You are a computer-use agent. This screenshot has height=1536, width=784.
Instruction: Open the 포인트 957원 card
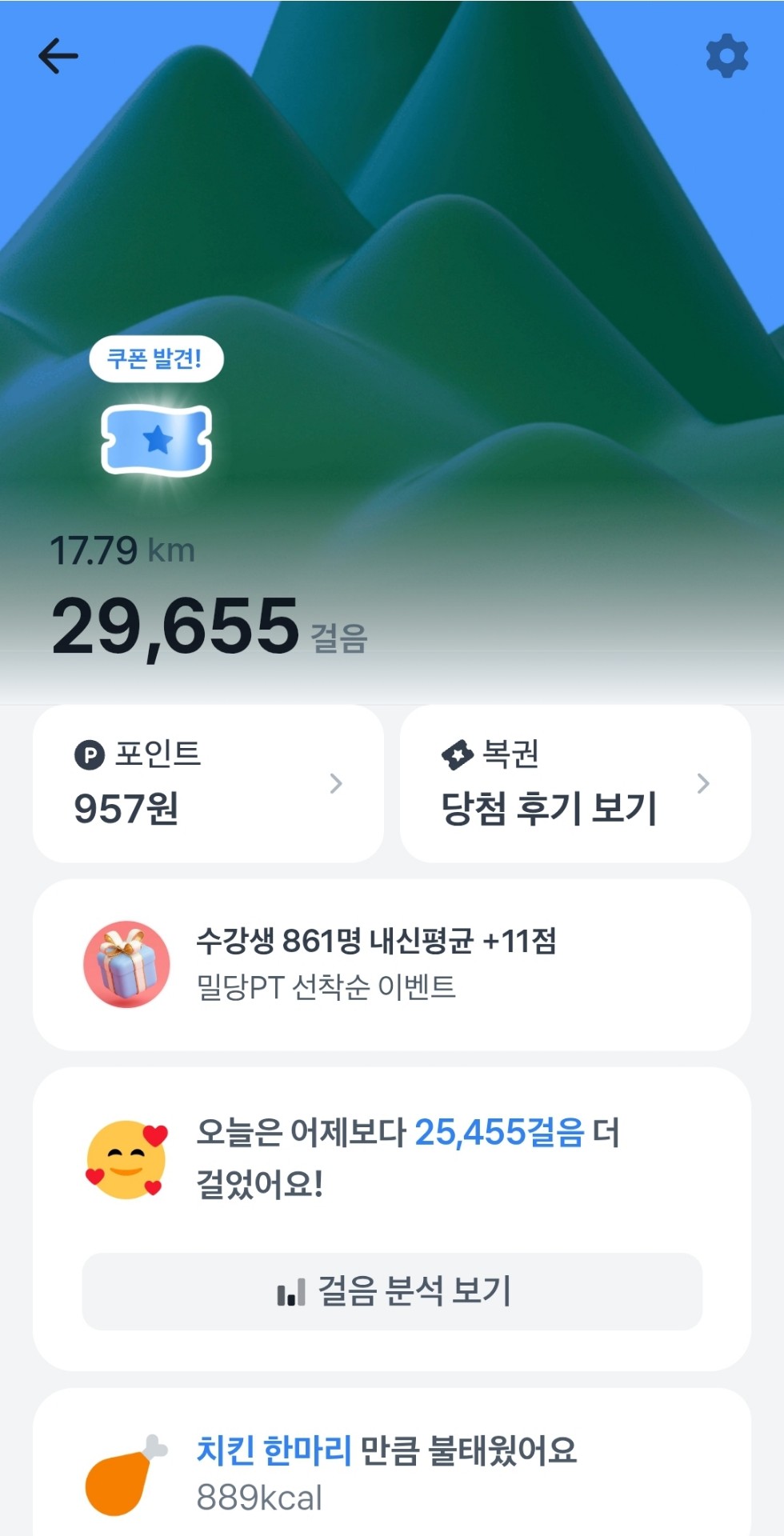pyautogui.click(x=208, y=783)
